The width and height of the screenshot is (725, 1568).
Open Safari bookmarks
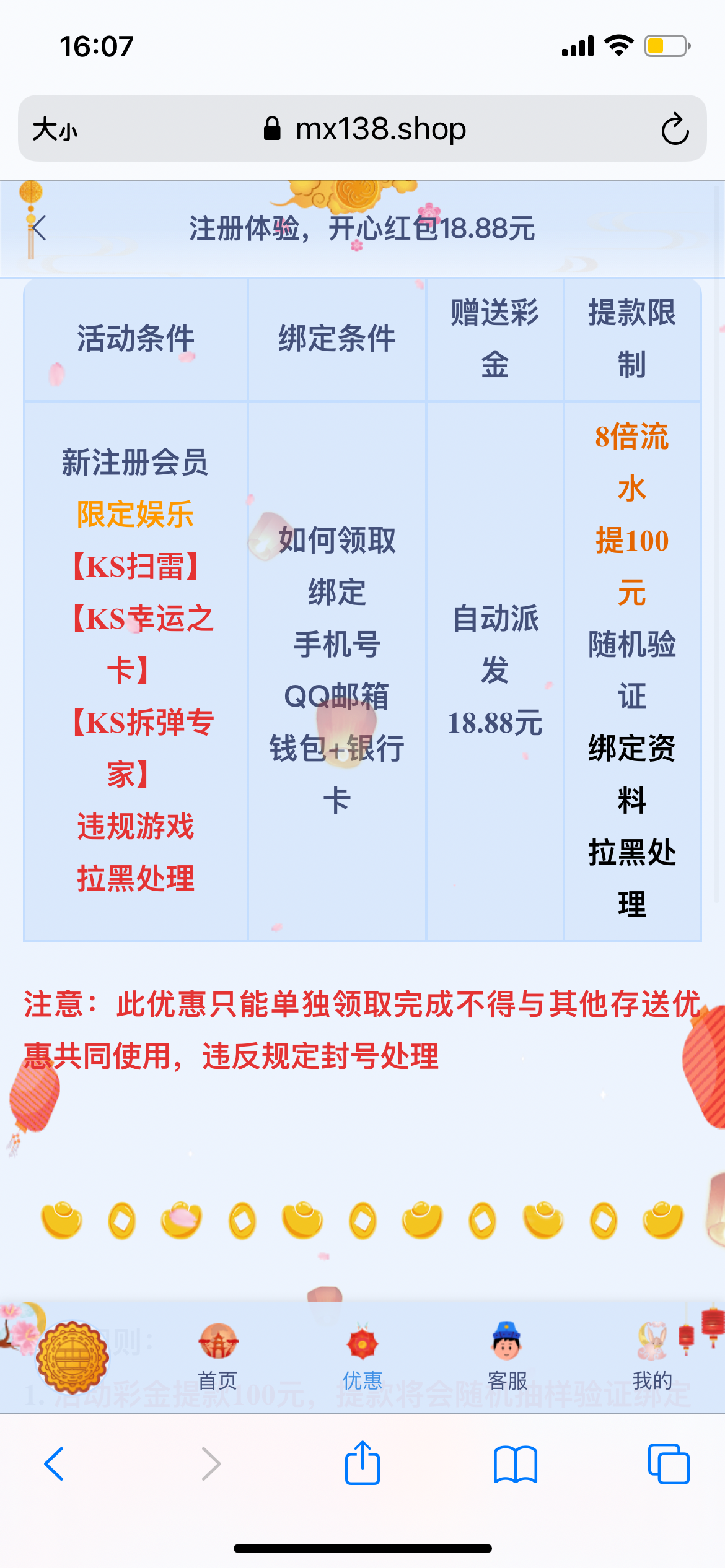coord(515,1464)
